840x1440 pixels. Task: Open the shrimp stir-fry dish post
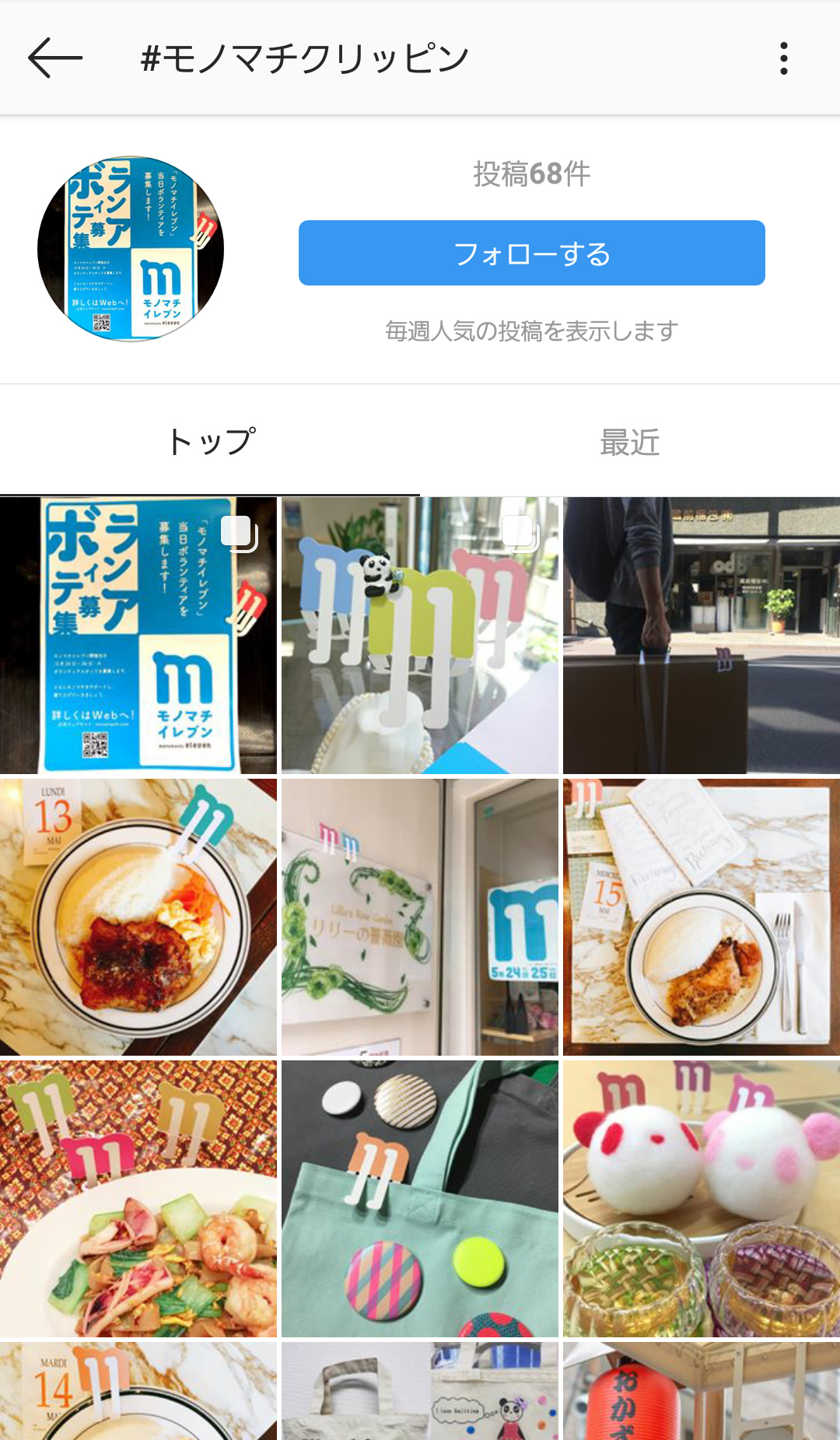pyautogui.click(x=138, y=1198)
